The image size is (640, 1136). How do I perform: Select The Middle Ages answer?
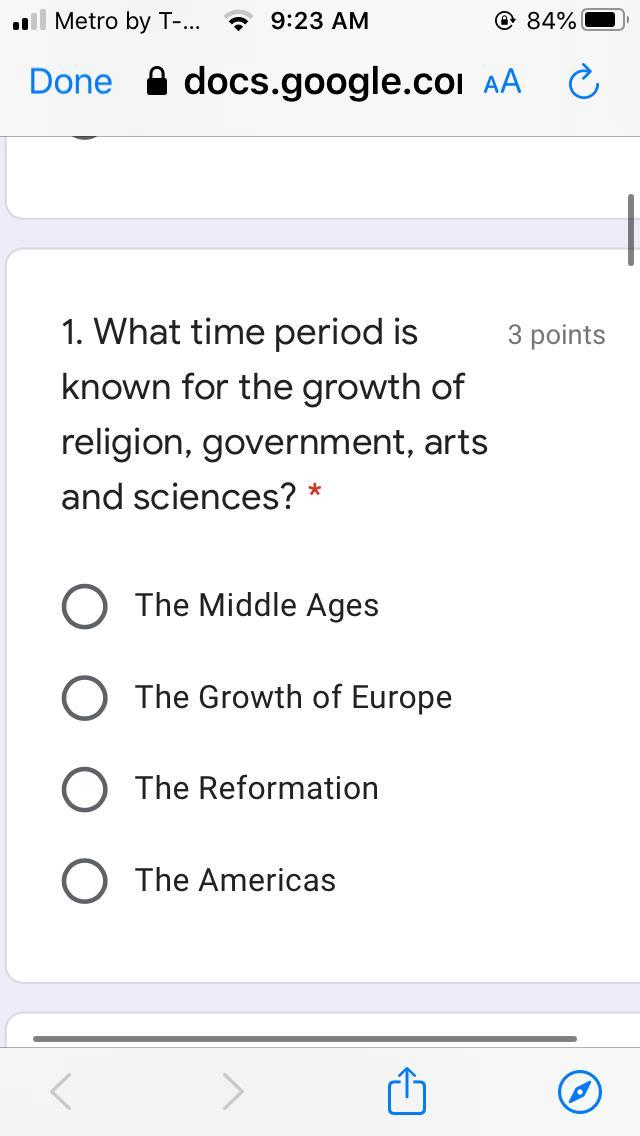(85, 606)
